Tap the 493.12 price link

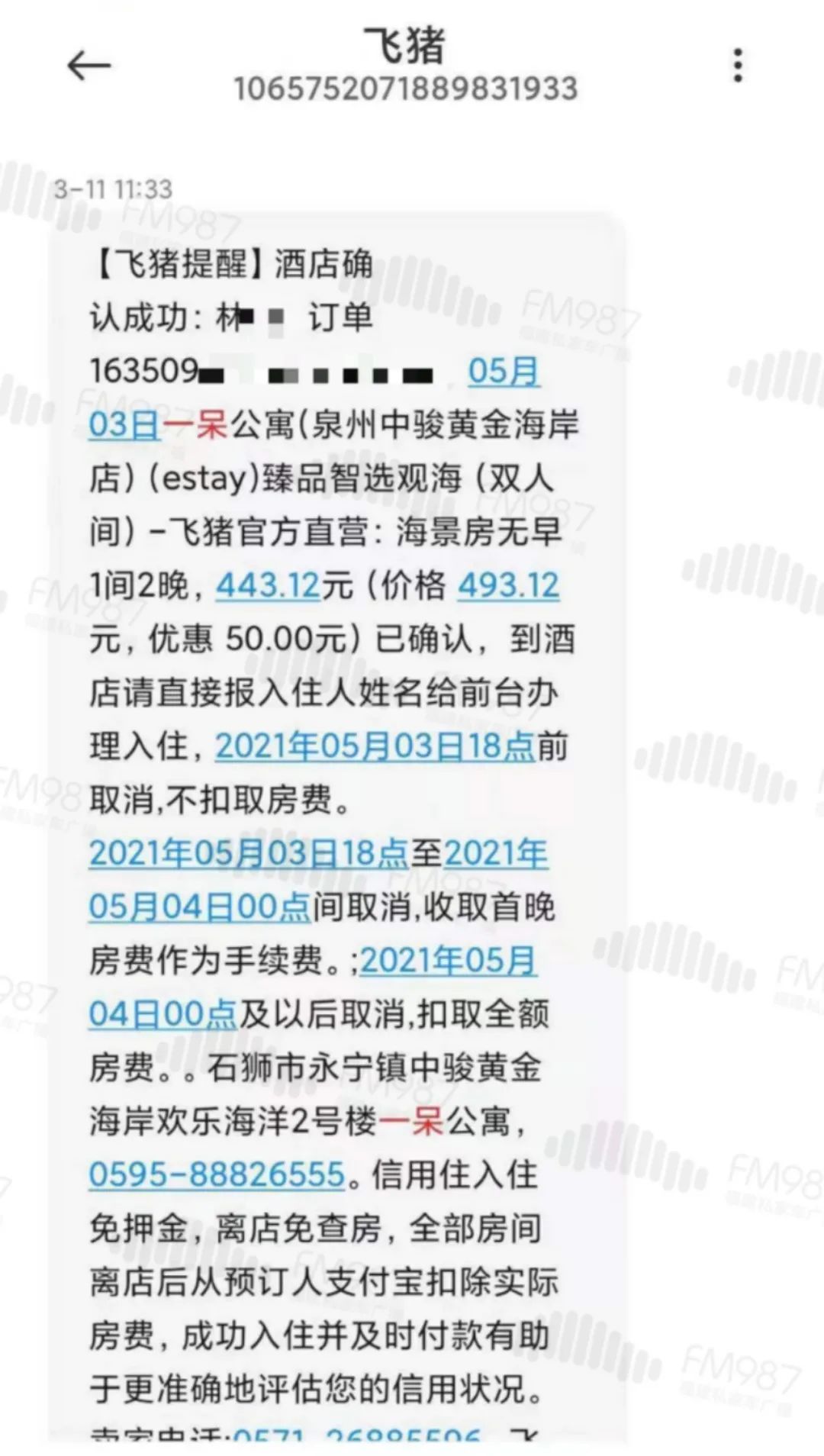tap(508, 586)
